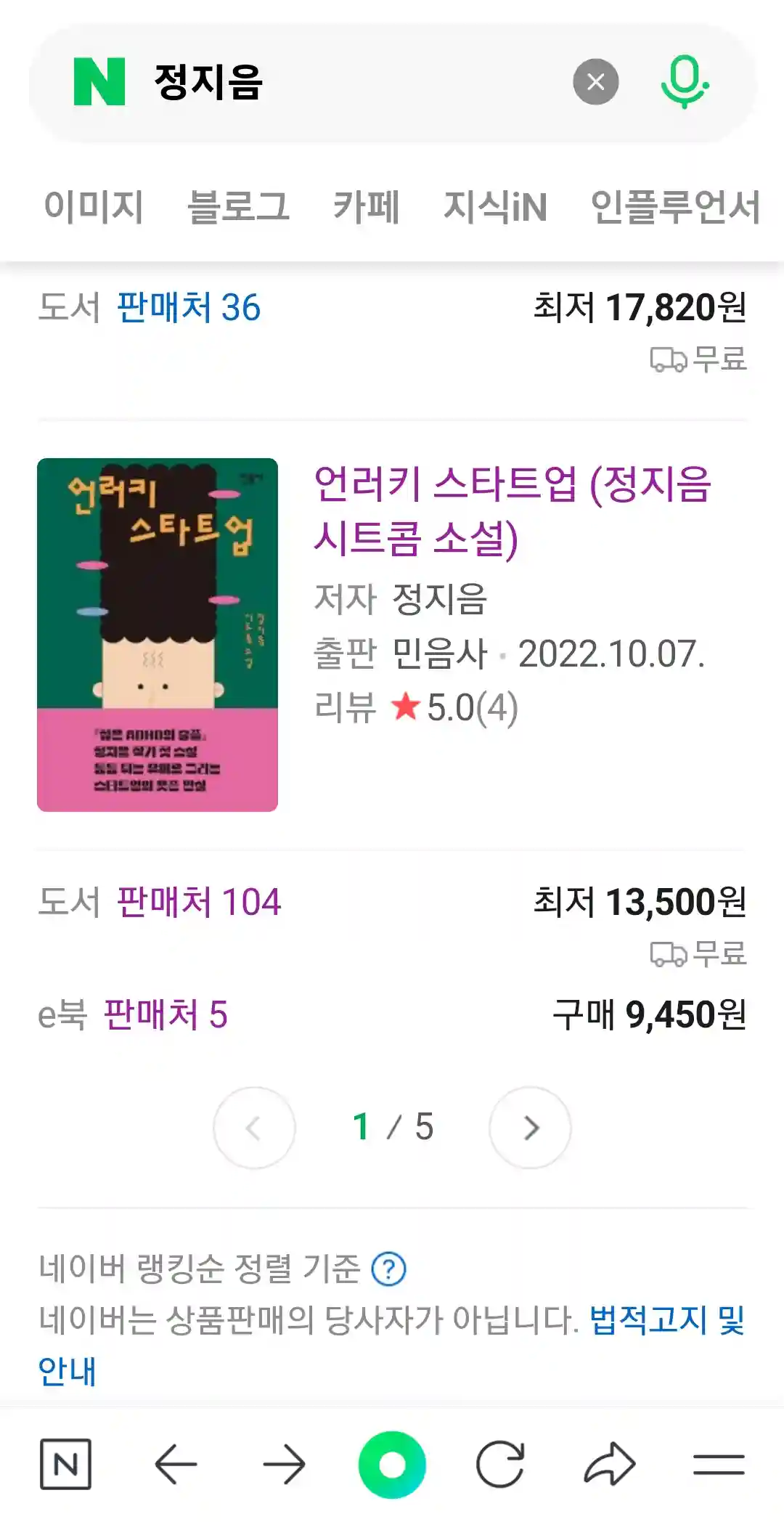View the 판매처 104 book sellers
Image resolution: width=784 pixels, height=1522 pixels.
click(x=198, y=903)
